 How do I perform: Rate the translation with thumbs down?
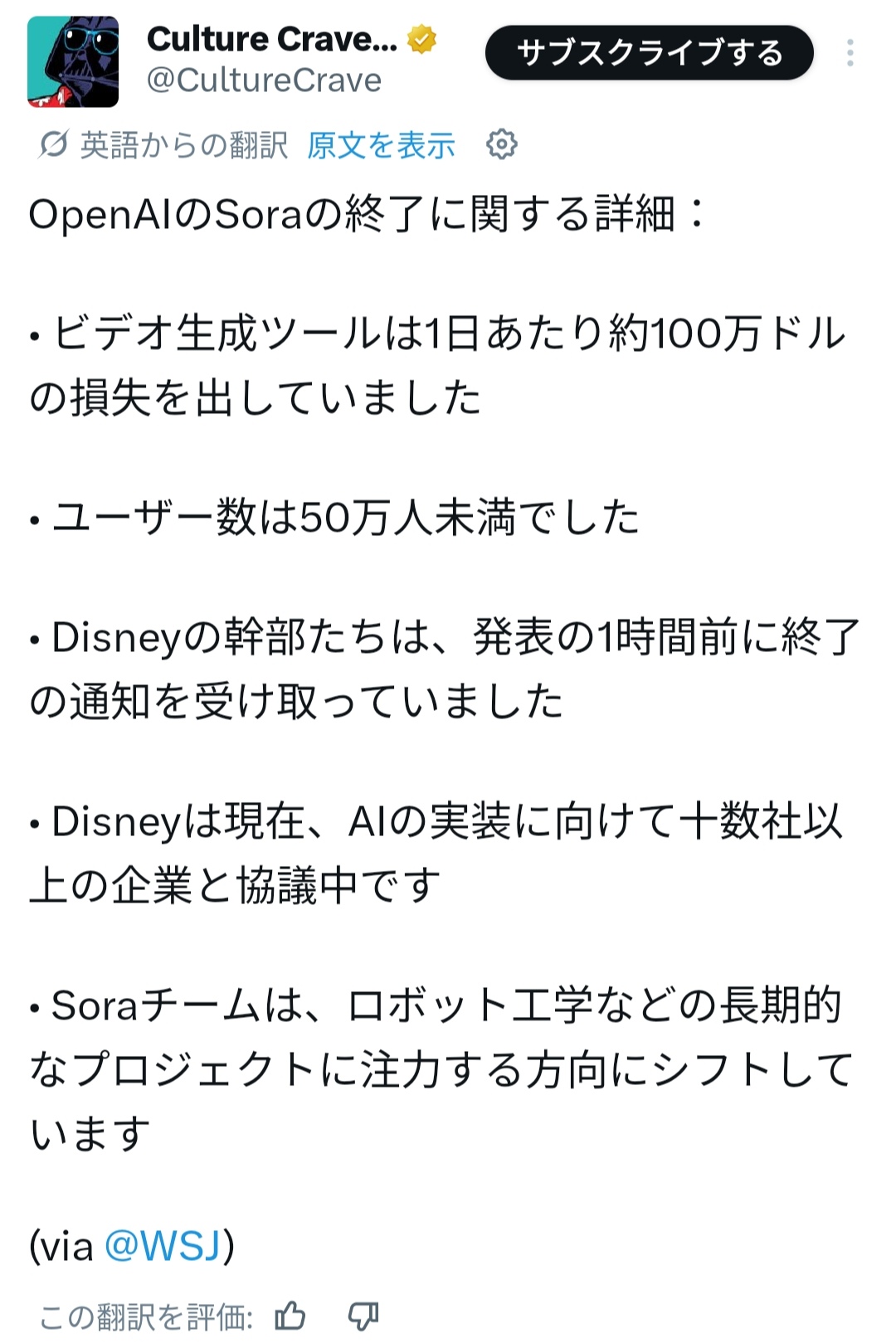363,1315
